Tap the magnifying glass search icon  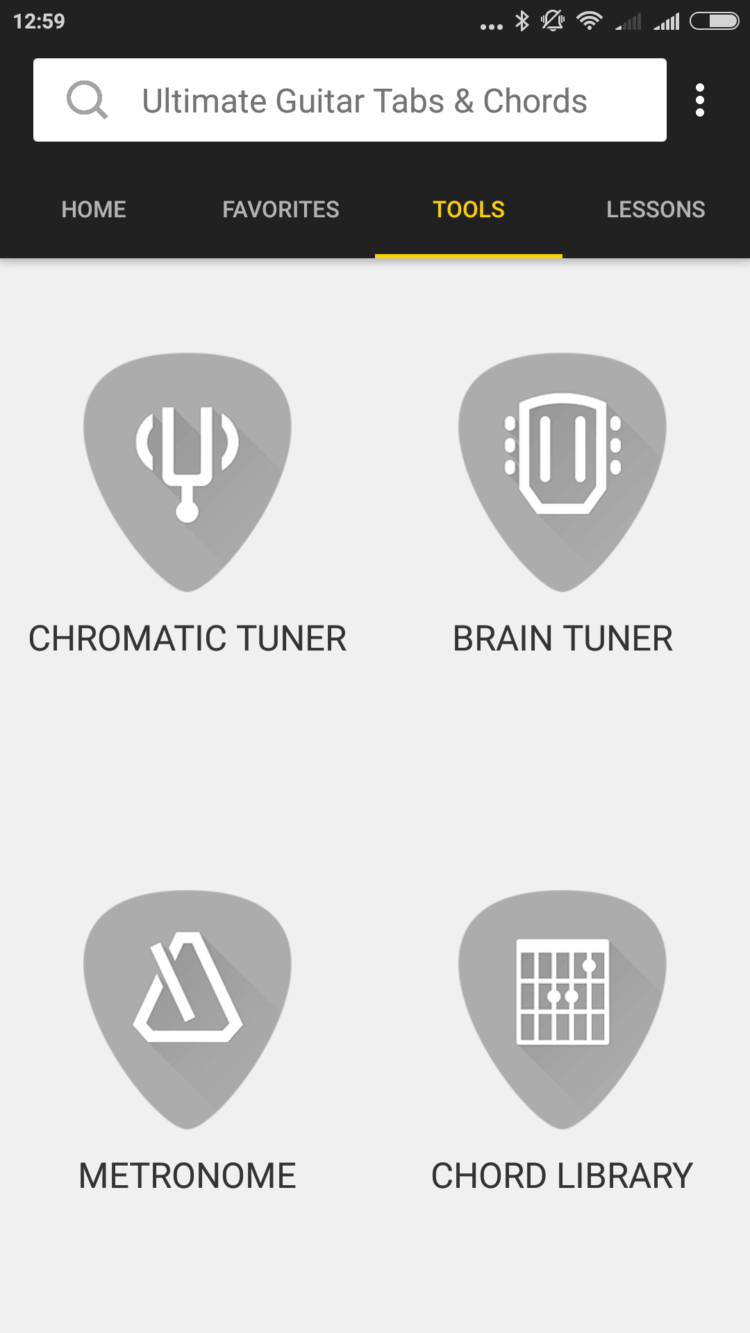pos(87,99)
